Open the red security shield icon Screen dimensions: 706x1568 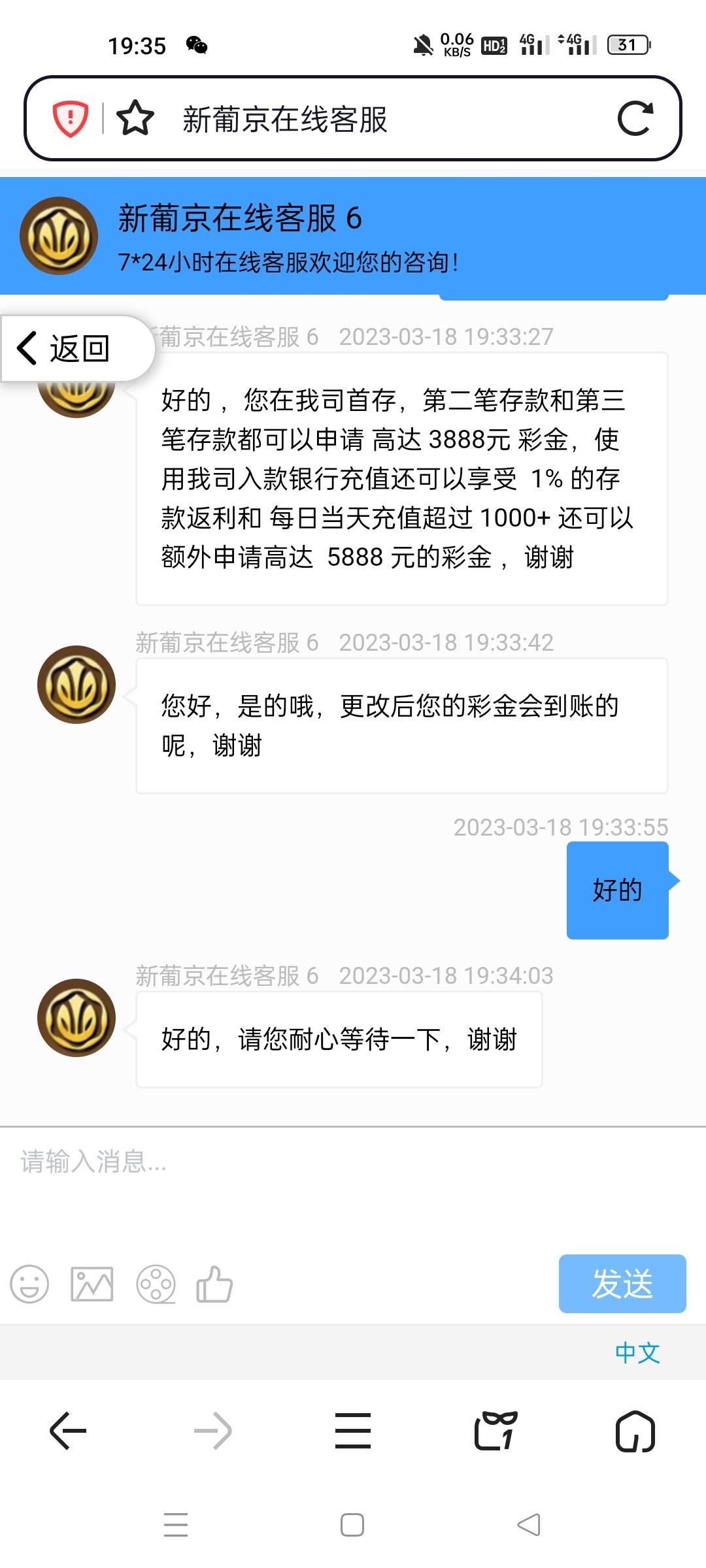70,119
